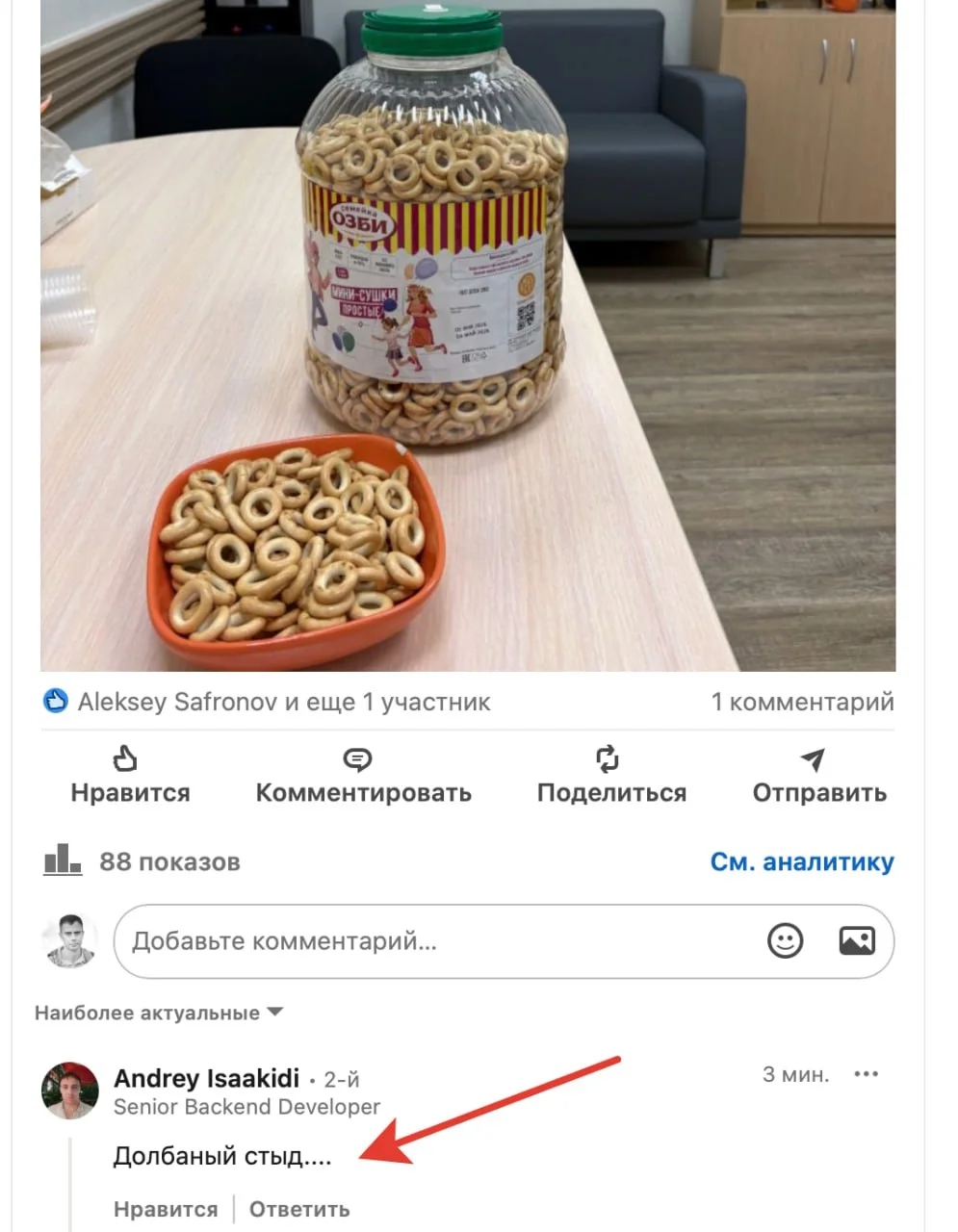
Task: Repost using the Поделиться button
Action: click(611, 776)
